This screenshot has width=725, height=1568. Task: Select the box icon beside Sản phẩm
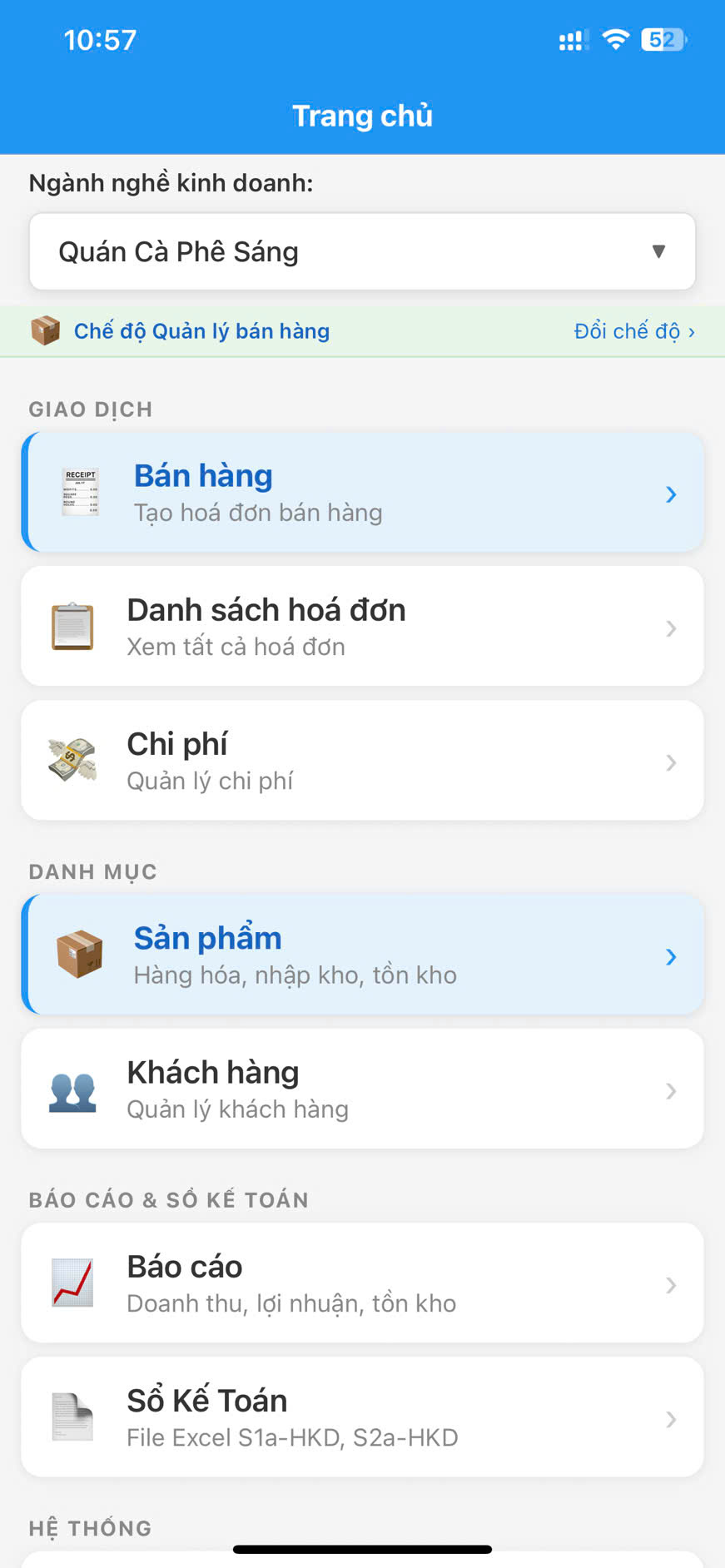click(x=79, y=955)
